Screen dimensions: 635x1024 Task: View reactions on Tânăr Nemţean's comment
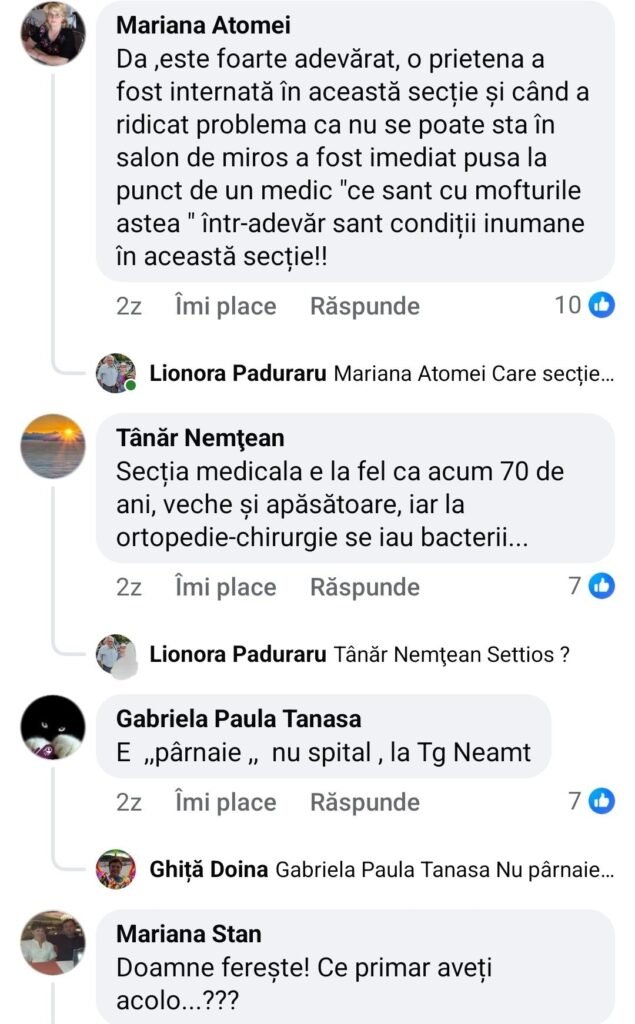coord(591,586)
